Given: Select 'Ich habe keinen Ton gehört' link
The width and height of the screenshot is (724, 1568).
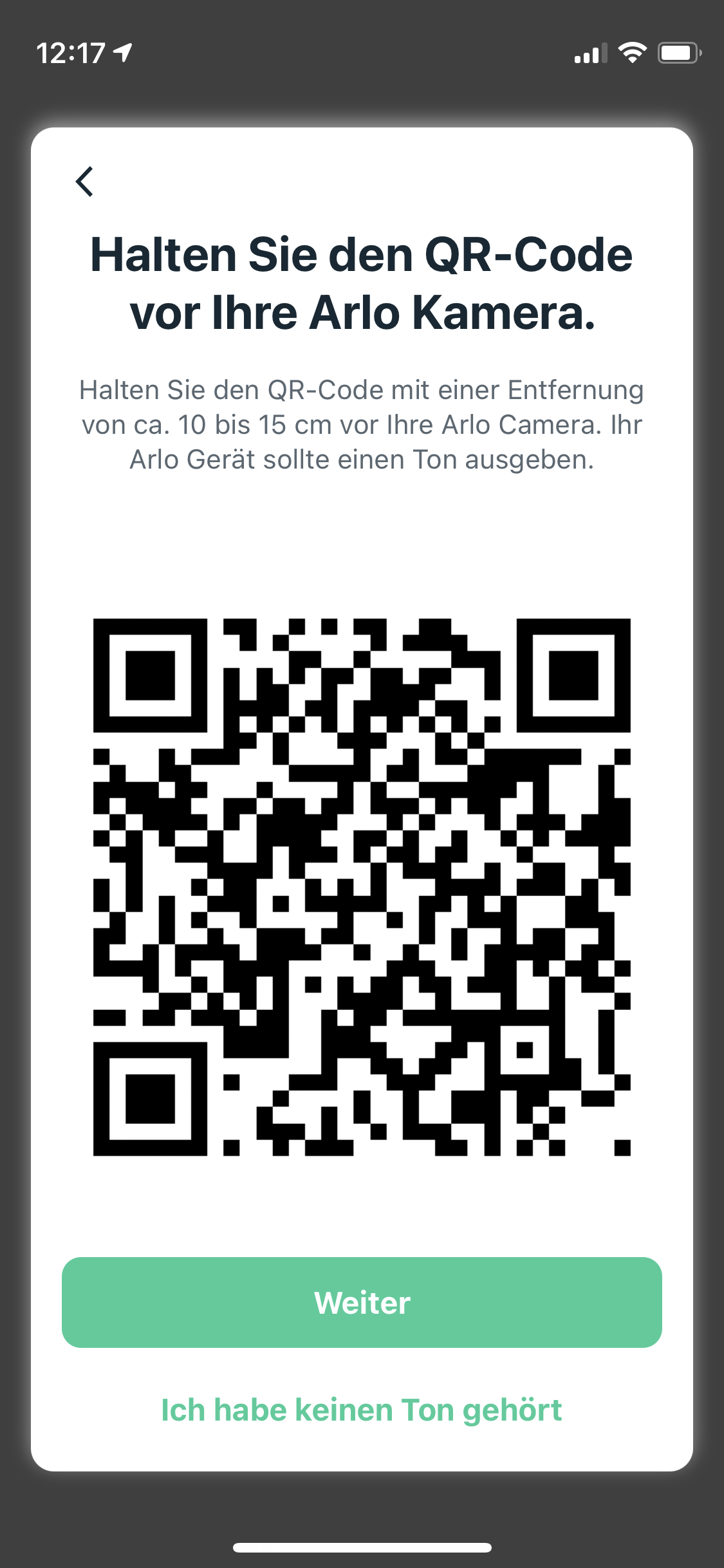Looking at the screenshot, I should (362, 1410).
